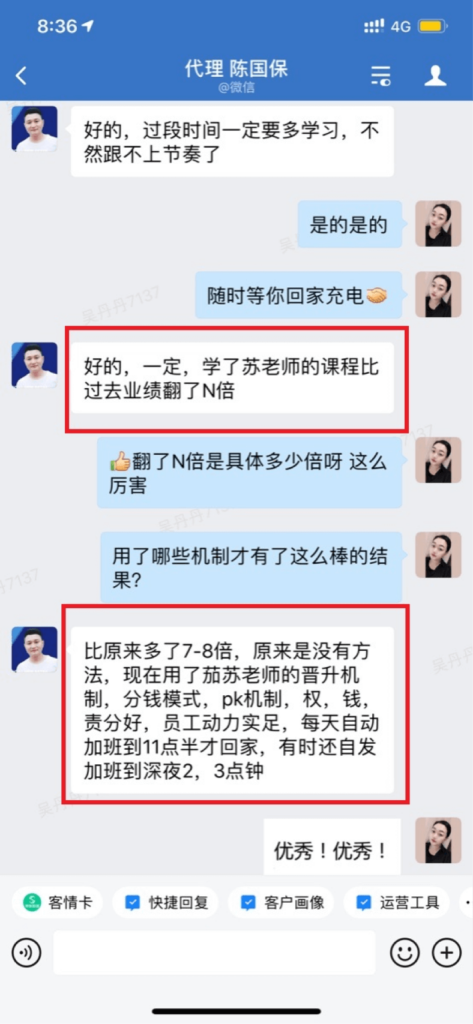The height and width of the screenshot is (1024, 473).
Task: Open the 客情卡 shortcut
Action: (x=57, y=903)
